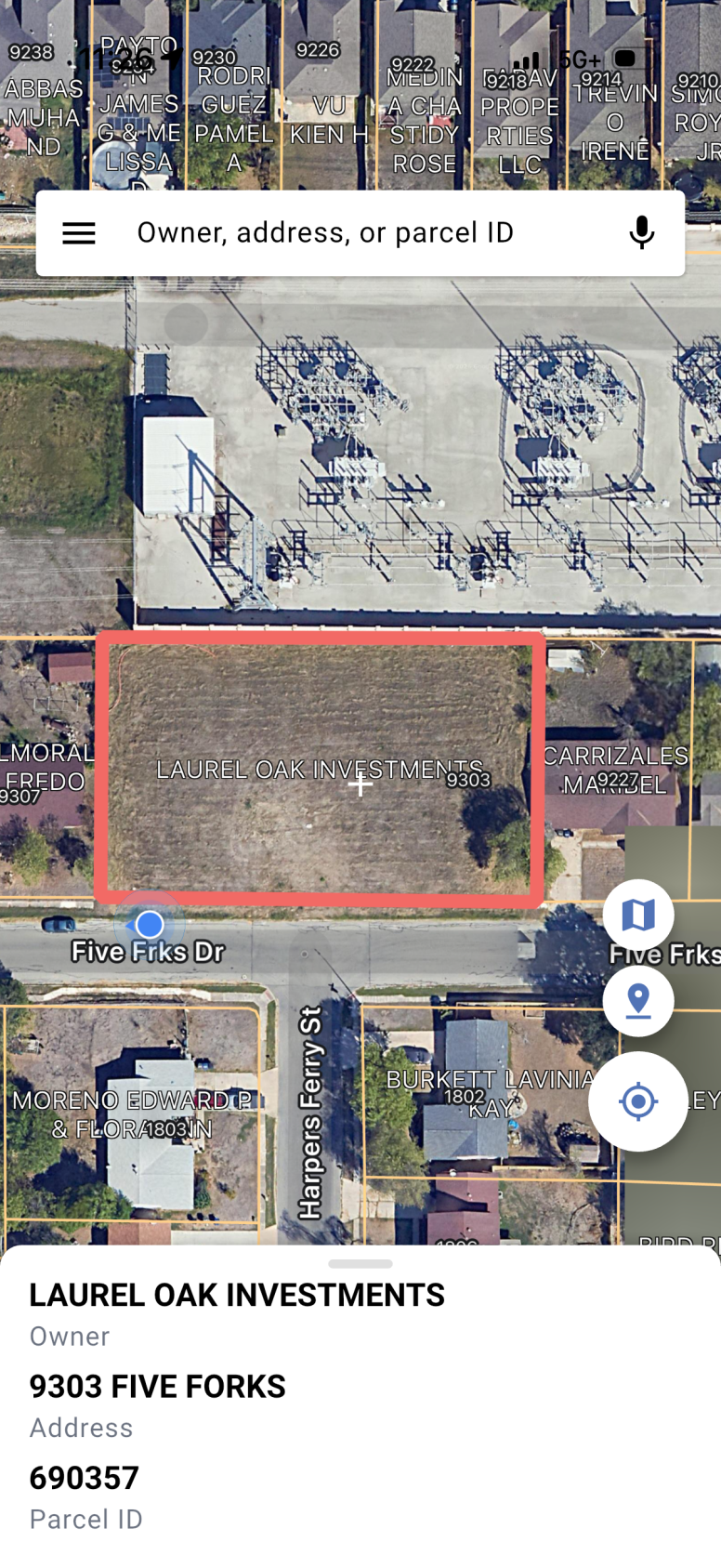Image resolution: width=721 pixels, height=1568 pixels.
Task: Tap the location pin button
Action: pos(638,1001)
